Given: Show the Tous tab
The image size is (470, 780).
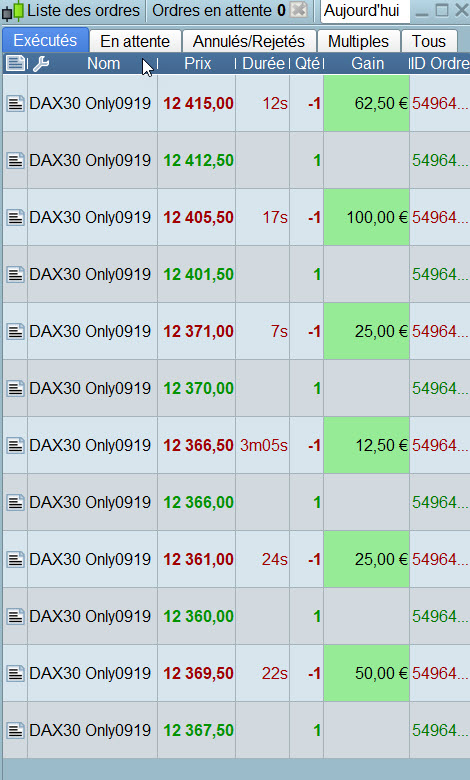Looking at the screenshot, I should pos(429,41).
